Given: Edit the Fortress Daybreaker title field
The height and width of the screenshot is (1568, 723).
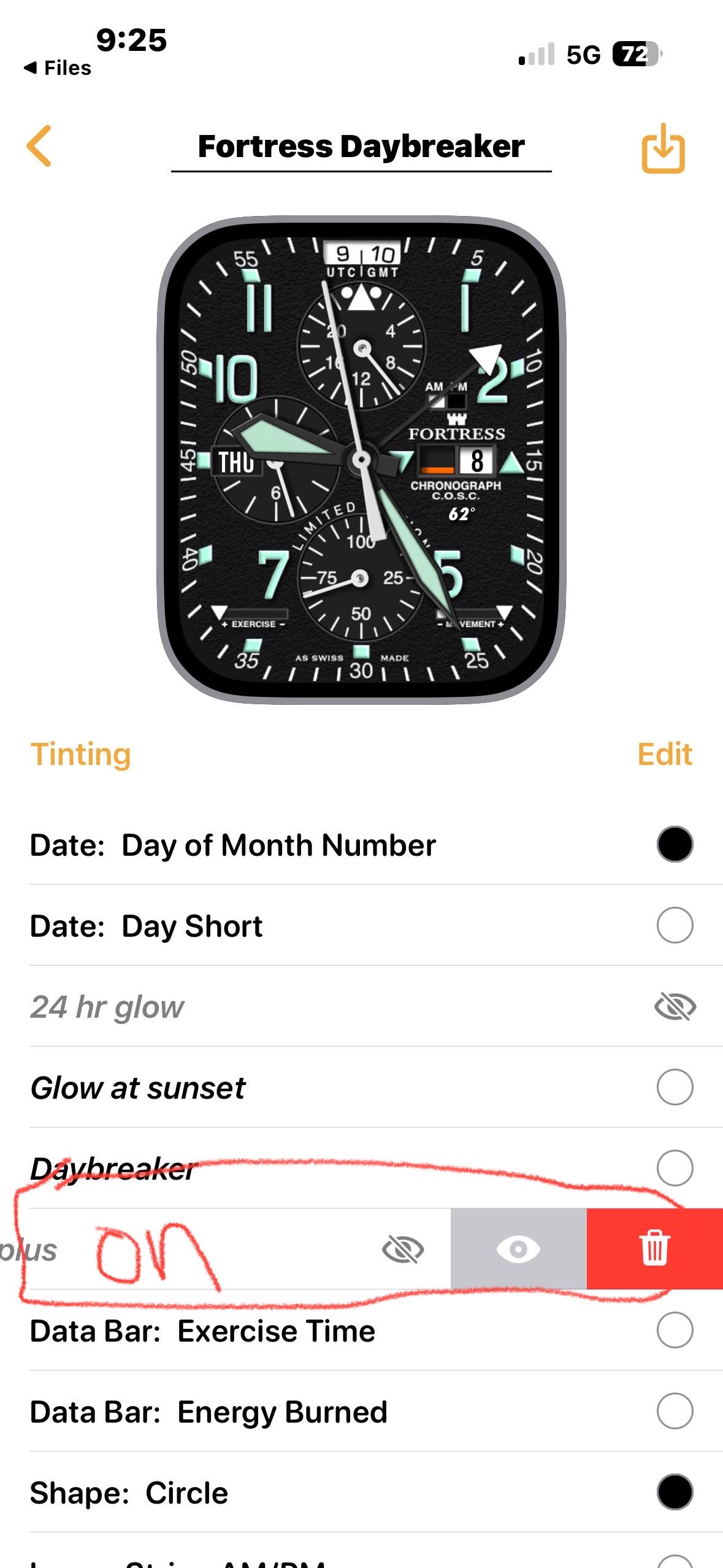Looking at the screenshot, I should point(361,147).
